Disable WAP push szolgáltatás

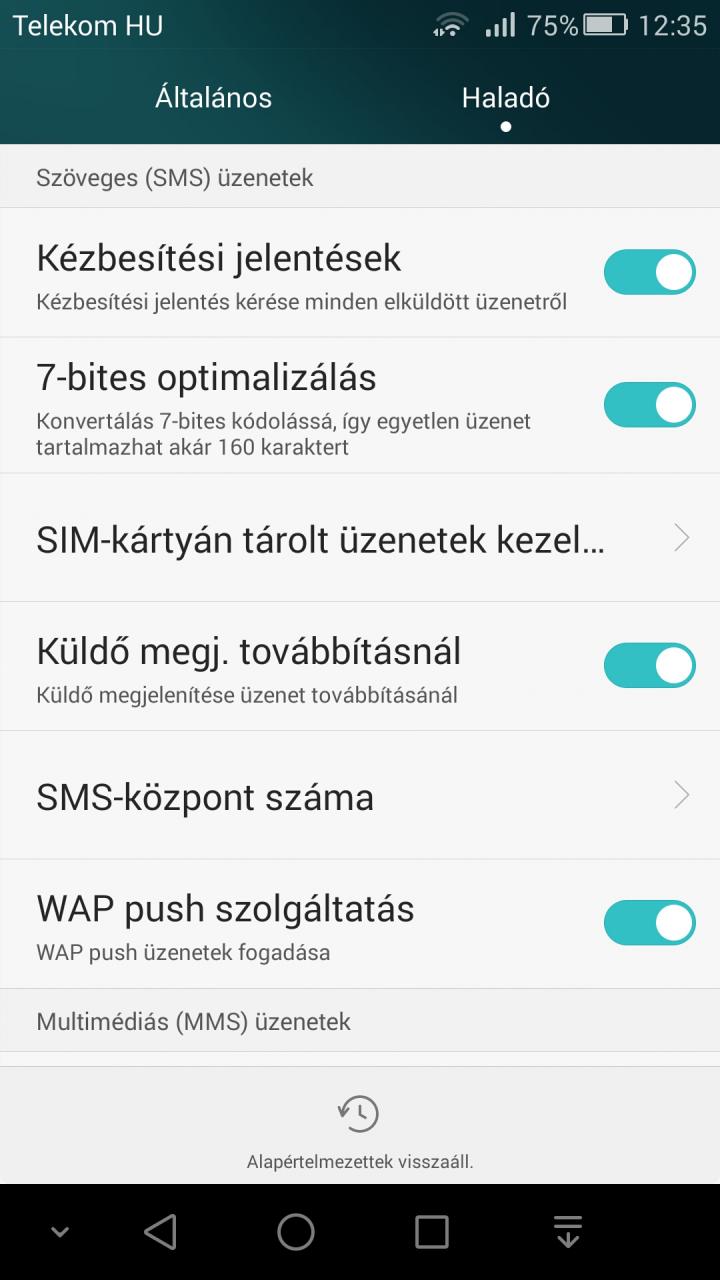(x=649, y=923)
